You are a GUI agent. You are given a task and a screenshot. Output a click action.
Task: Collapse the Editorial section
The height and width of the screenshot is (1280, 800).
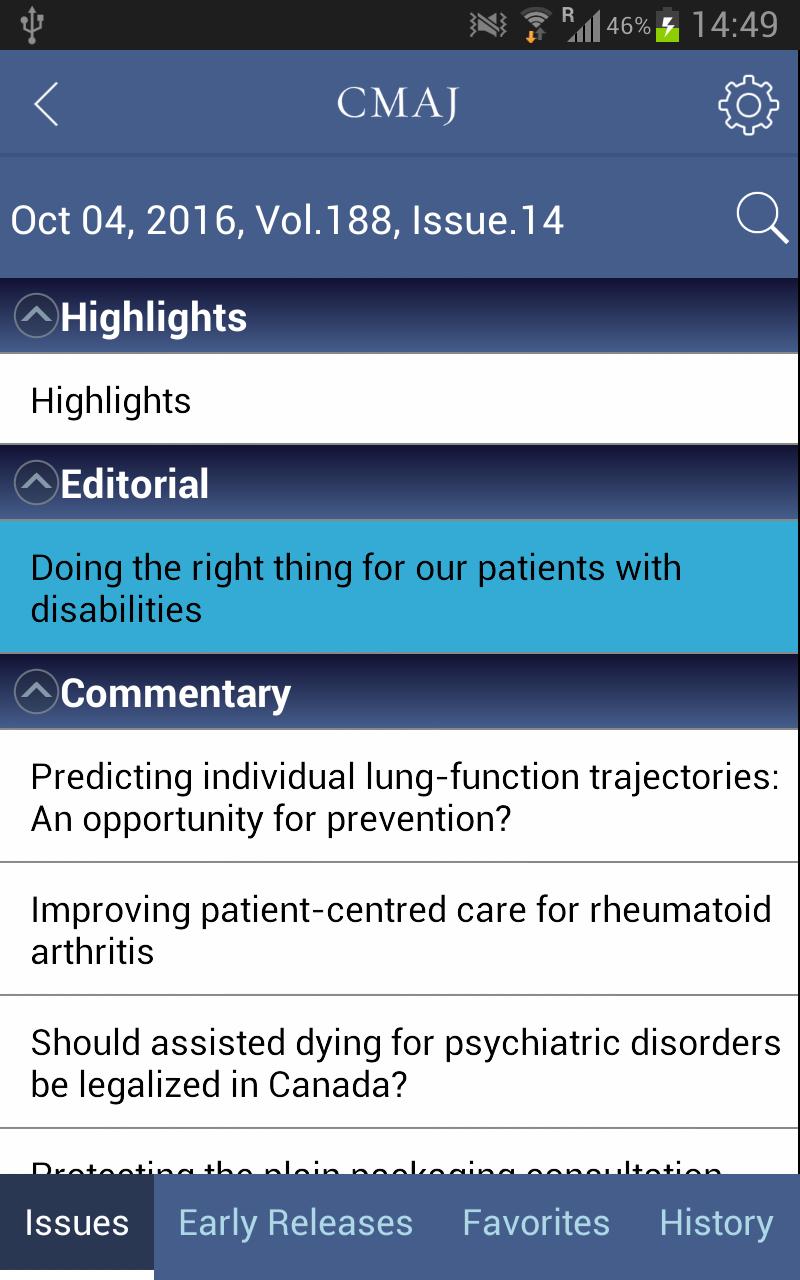pyautogui.click(x=36, y=484)
